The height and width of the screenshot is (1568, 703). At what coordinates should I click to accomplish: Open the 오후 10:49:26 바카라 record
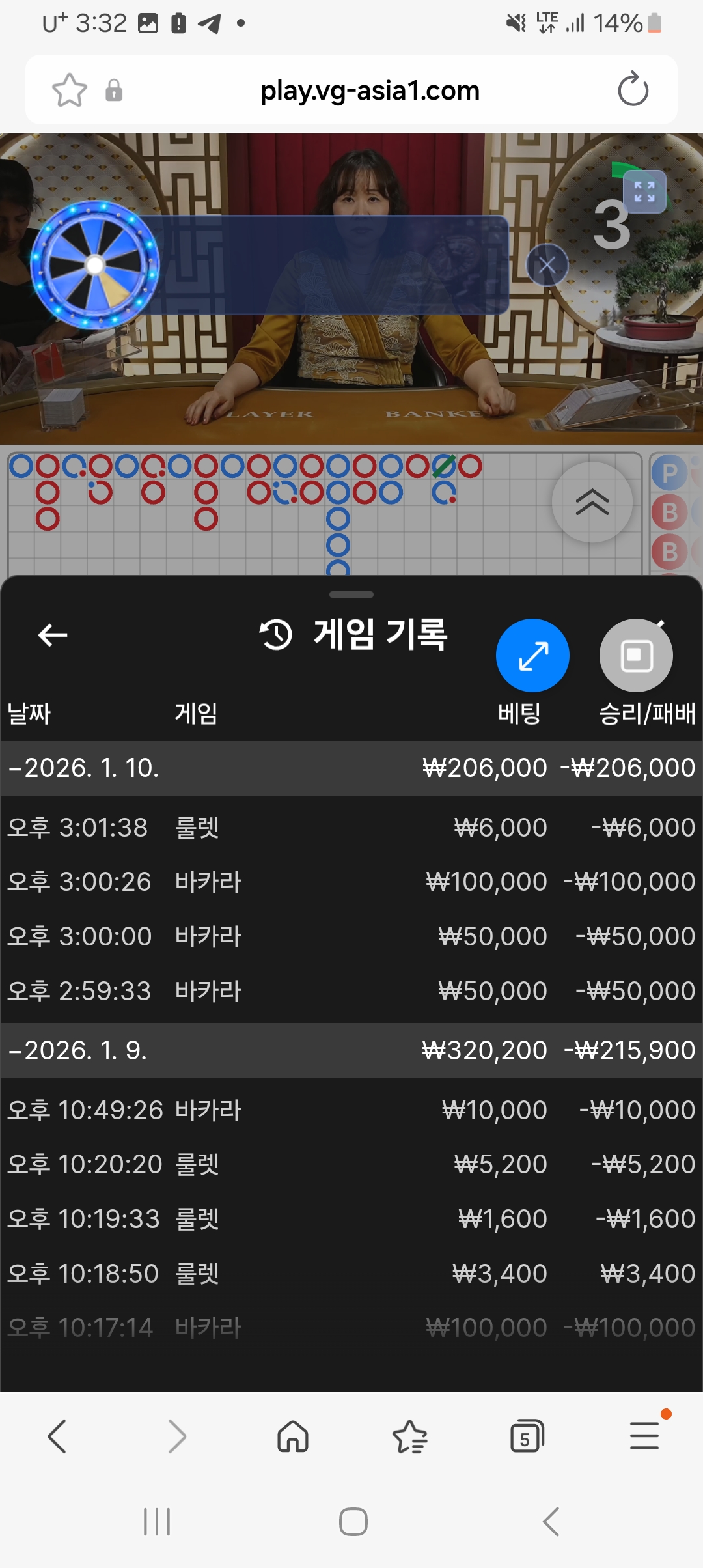pyautogui.click(x=351, y=1110)
